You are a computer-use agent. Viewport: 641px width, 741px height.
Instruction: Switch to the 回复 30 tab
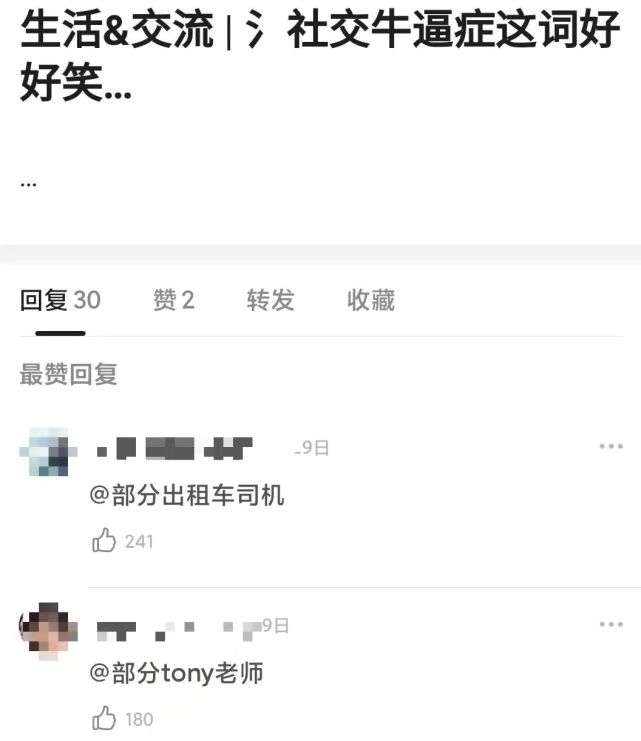click(x=60, y=300)
